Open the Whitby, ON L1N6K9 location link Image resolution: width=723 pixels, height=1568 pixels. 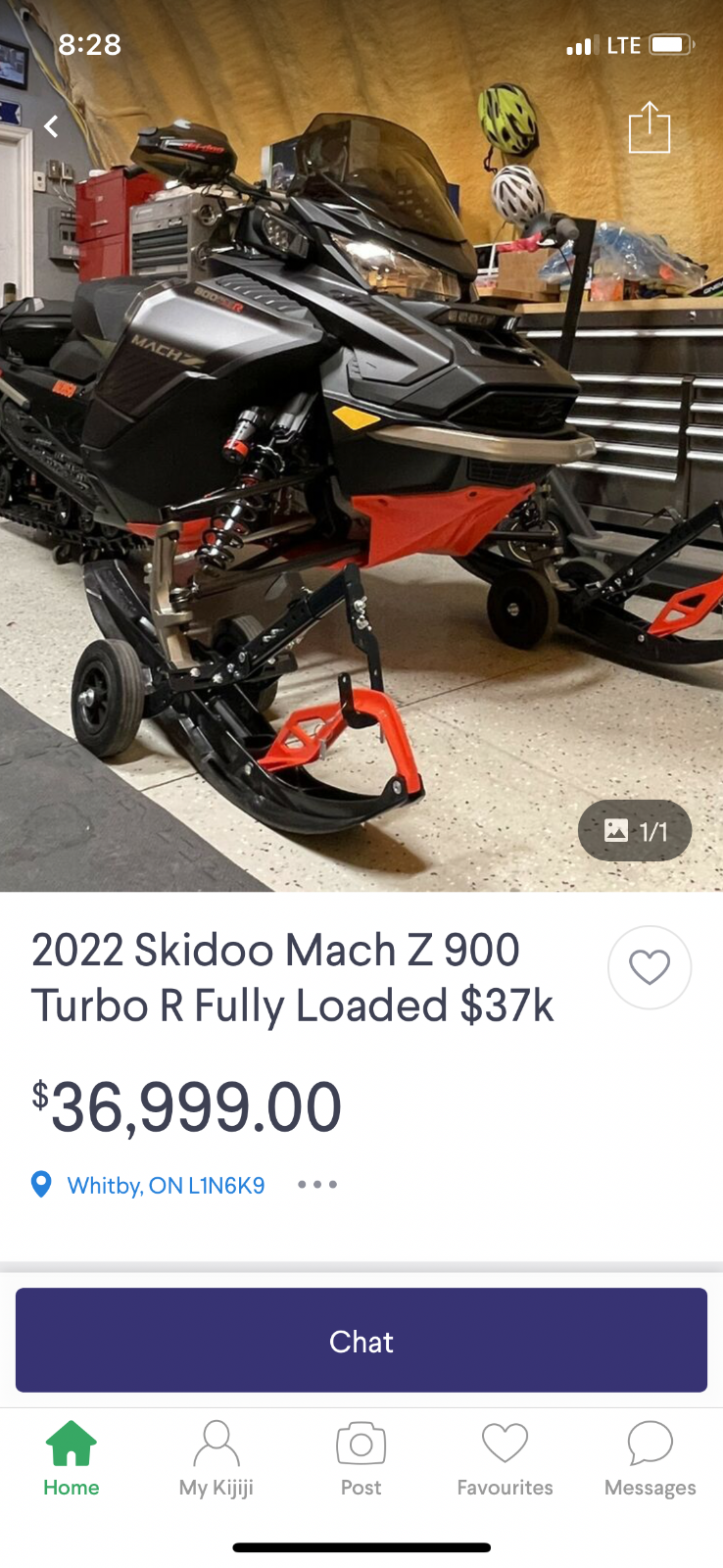pyautogui.click(x=166, y=1185)
